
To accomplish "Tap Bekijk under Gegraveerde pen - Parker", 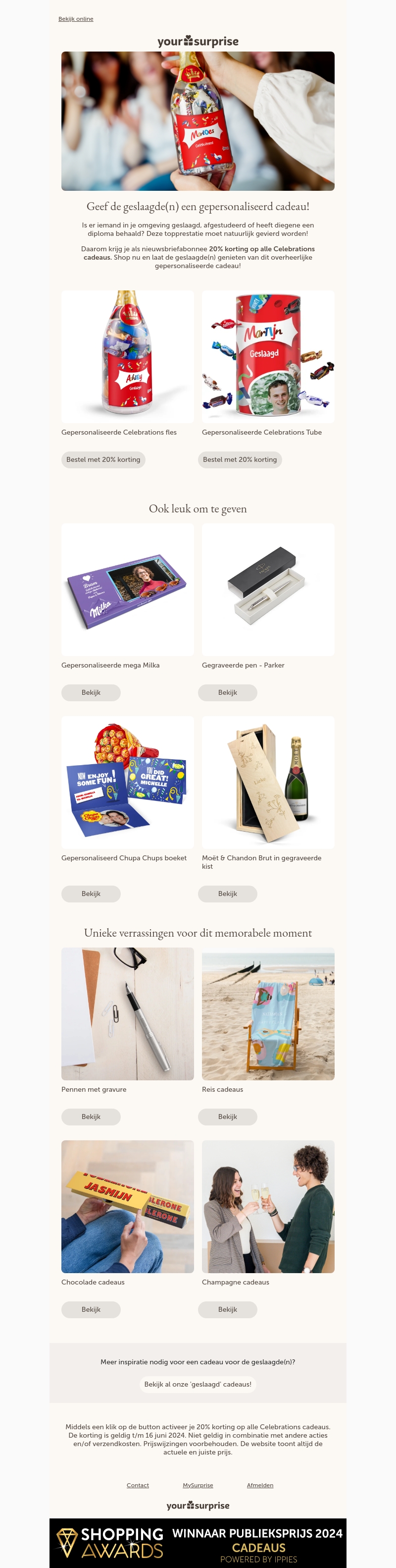I will pos(228,693).
